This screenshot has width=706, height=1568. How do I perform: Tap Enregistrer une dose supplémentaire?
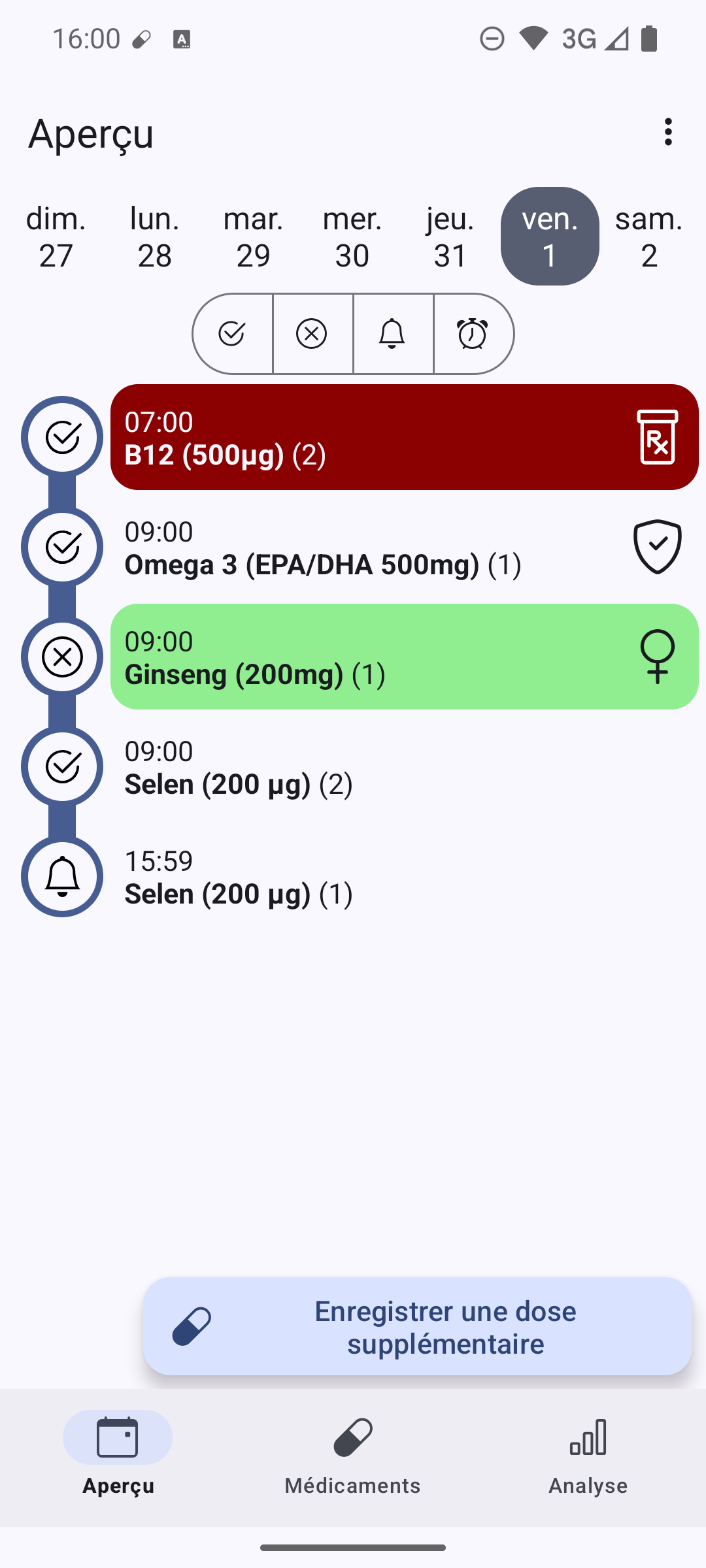(418, 1327)
